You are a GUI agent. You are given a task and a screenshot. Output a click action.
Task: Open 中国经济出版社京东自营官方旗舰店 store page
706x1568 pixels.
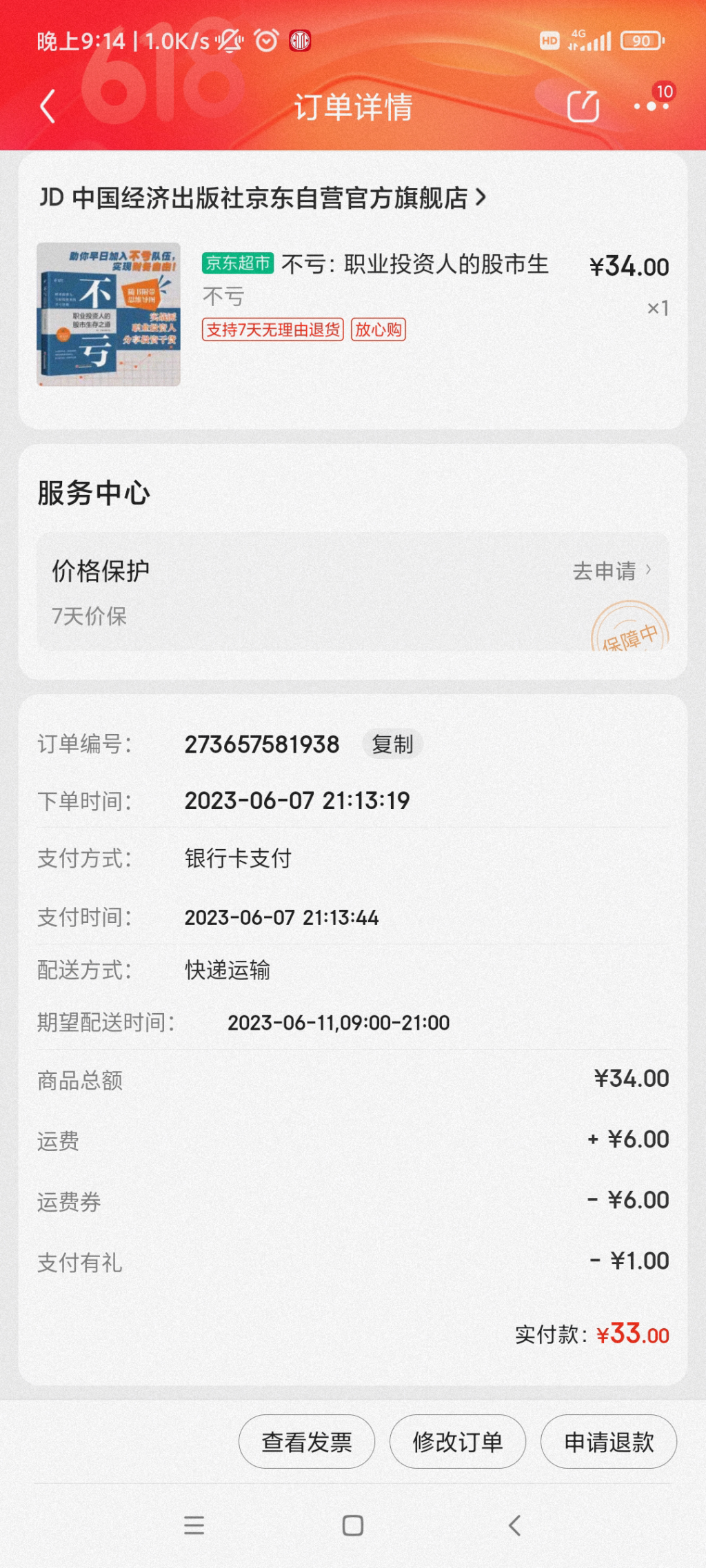[263, 198]
